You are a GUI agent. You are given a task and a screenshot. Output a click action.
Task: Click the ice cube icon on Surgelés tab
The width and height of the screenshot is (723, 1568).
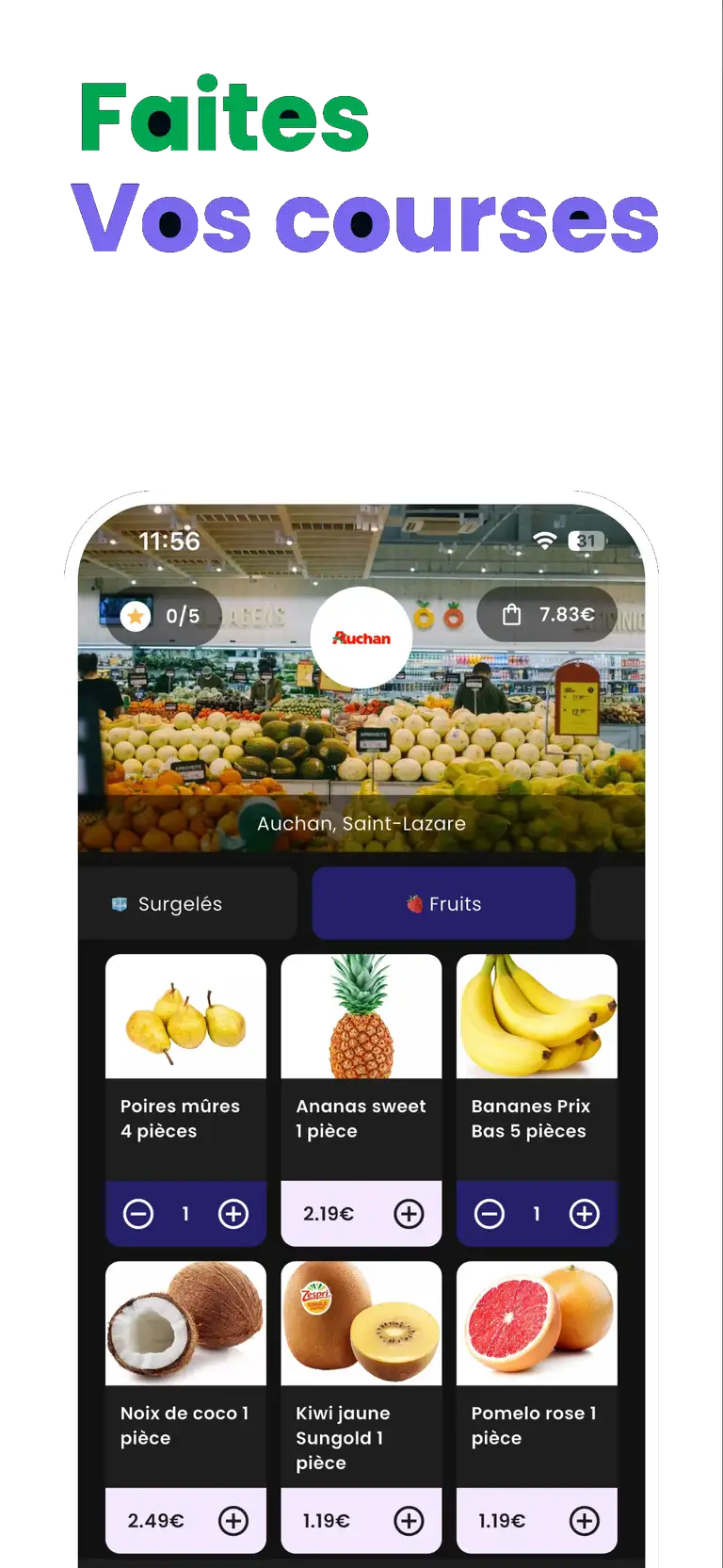coord(118,902)
